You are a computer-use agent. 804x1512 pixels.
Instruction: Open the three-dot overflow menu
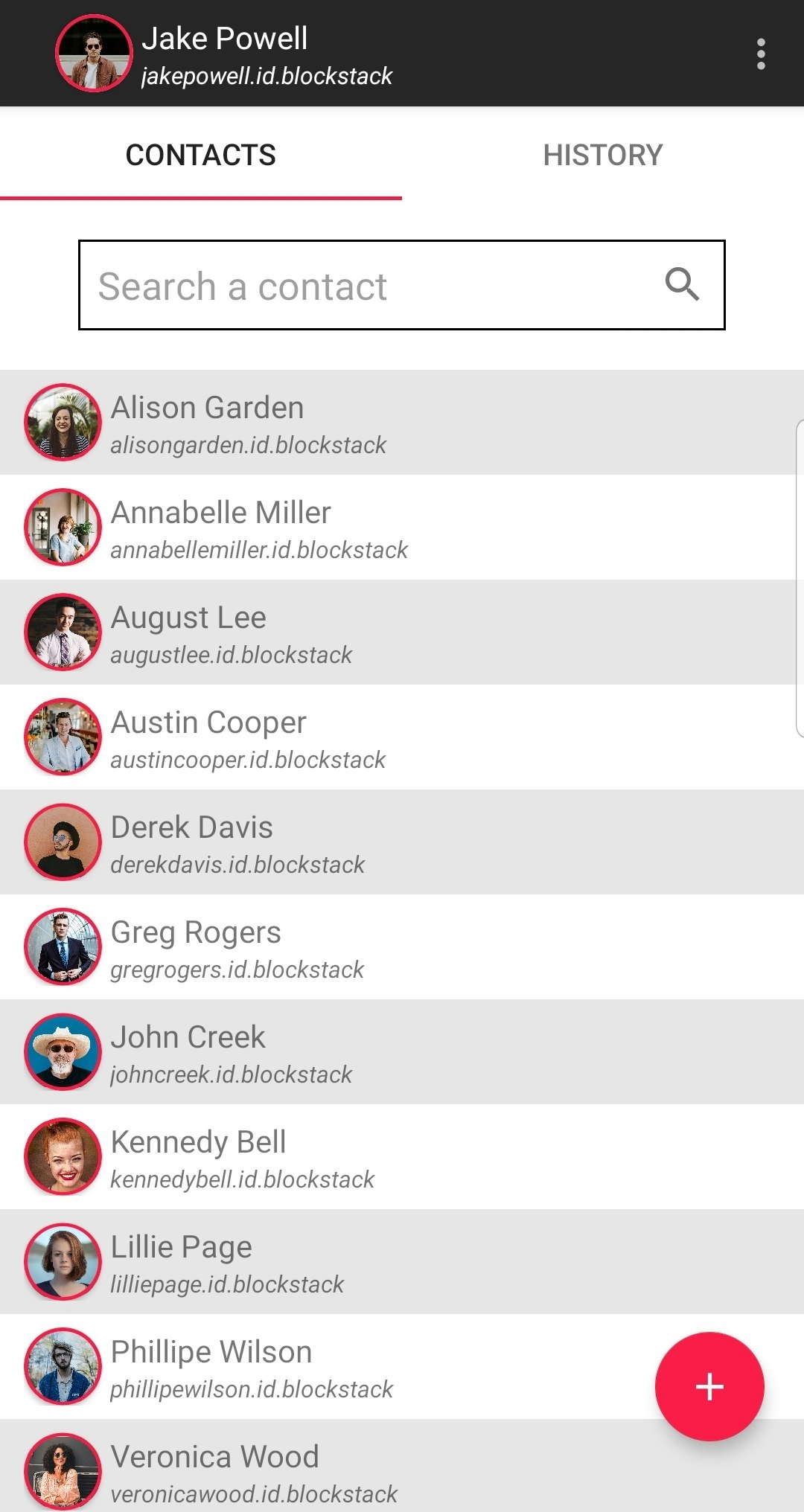[760, 54]
